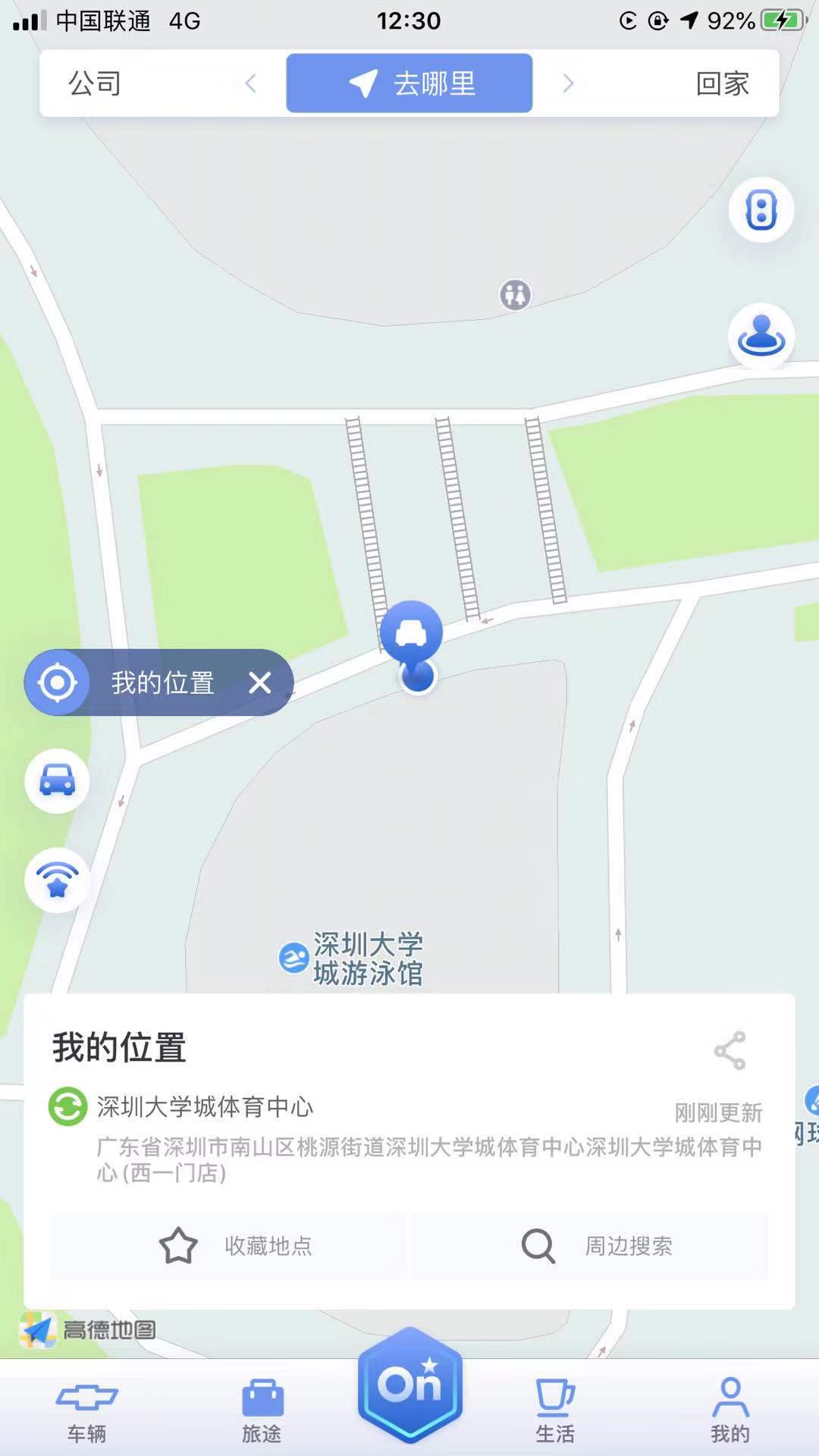819x1456 pixels.
Task: Select 去哪里 navigation button
Action: coord(409,83)
